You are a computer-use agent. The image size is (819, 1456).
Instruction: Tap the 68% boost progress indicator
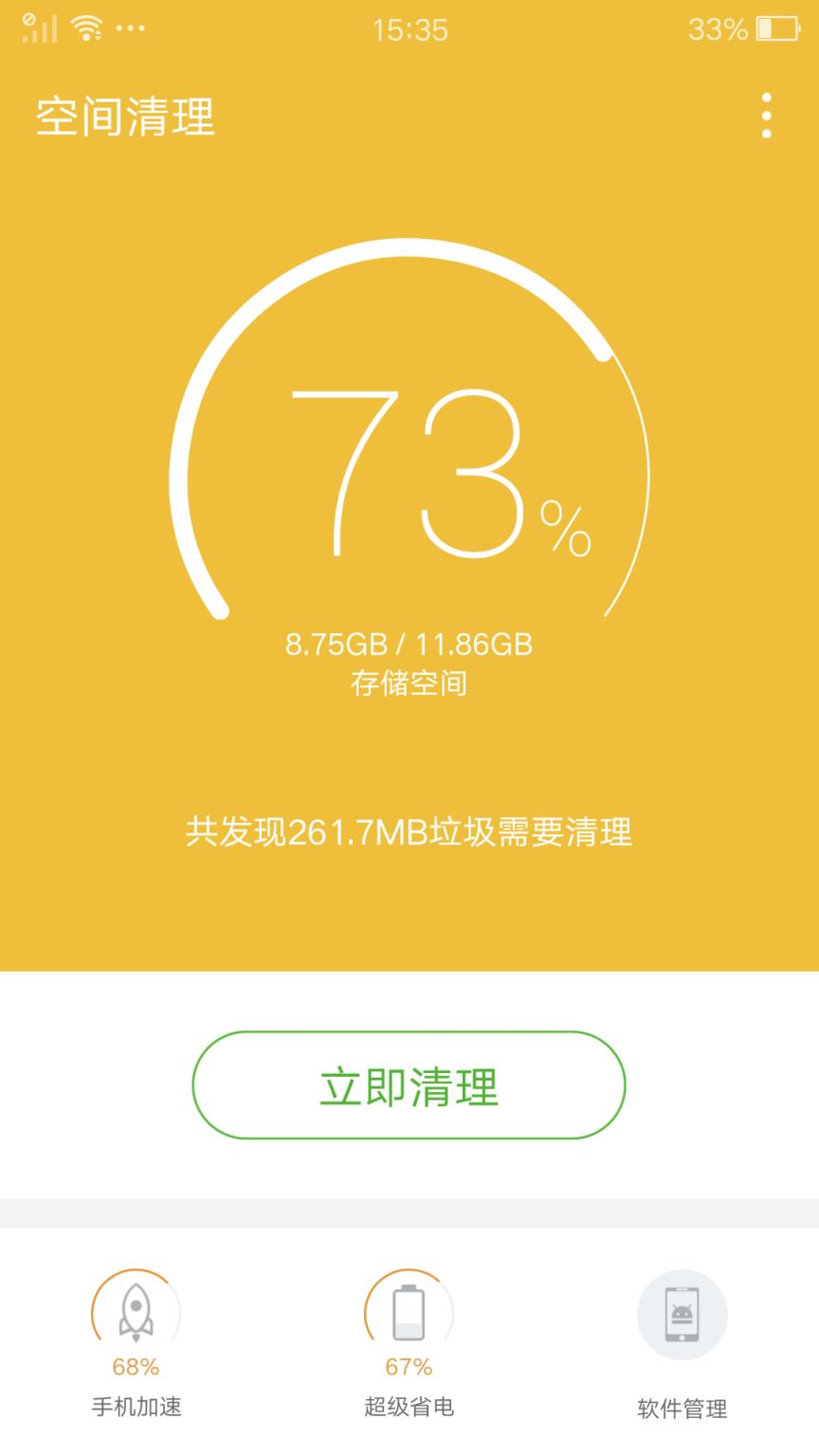pos(136,1368)
